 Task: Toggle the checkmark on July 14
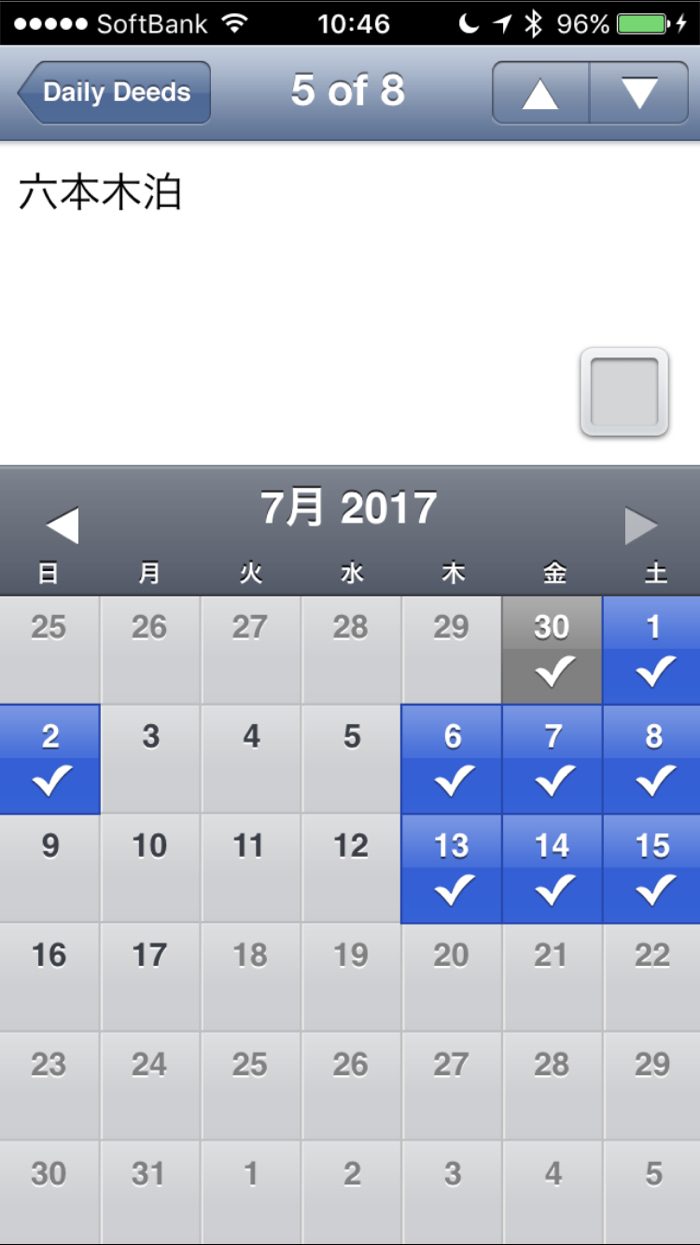click(x=552, y=868)
